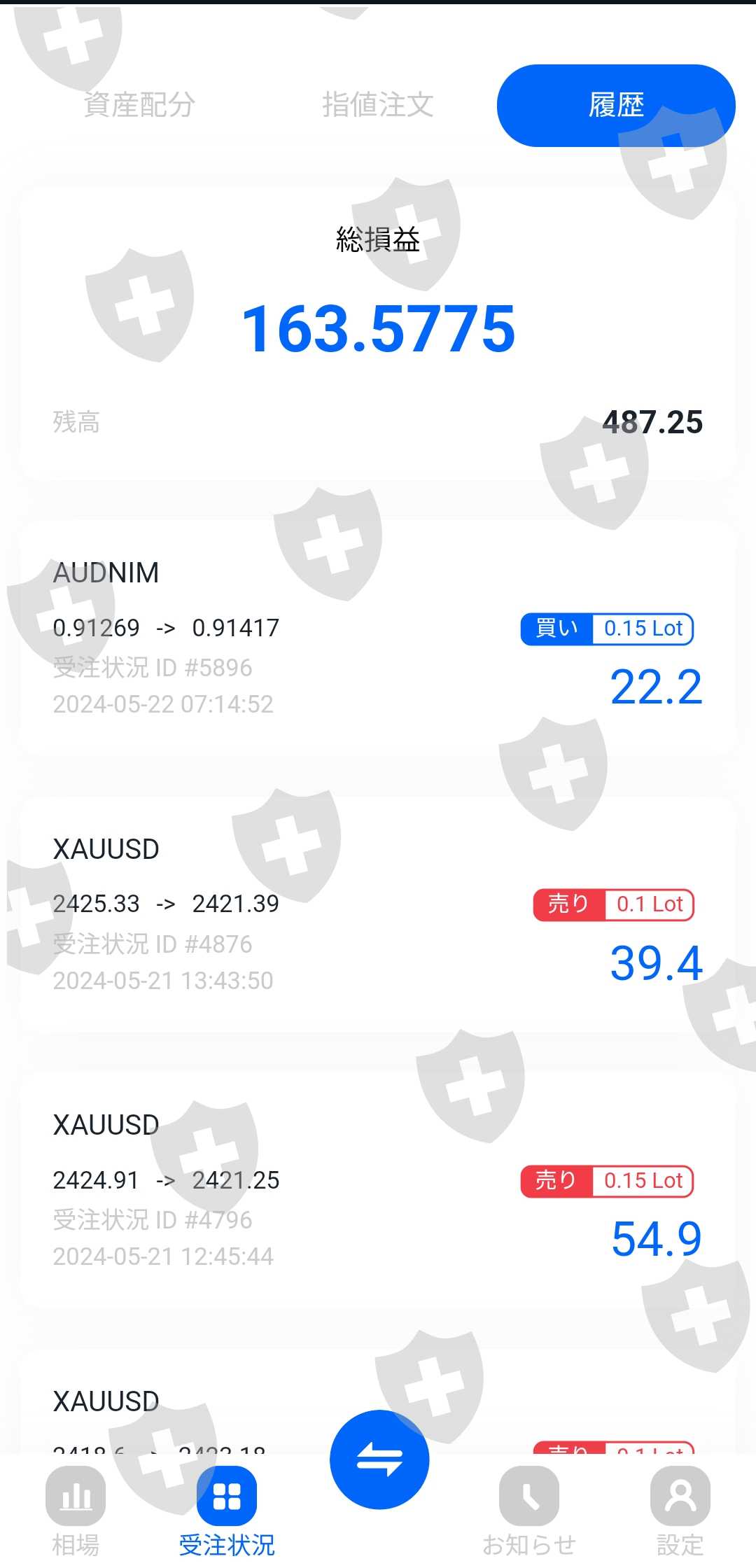
Task: Select the 履歴 history tab
Action: tap(616, 106)
